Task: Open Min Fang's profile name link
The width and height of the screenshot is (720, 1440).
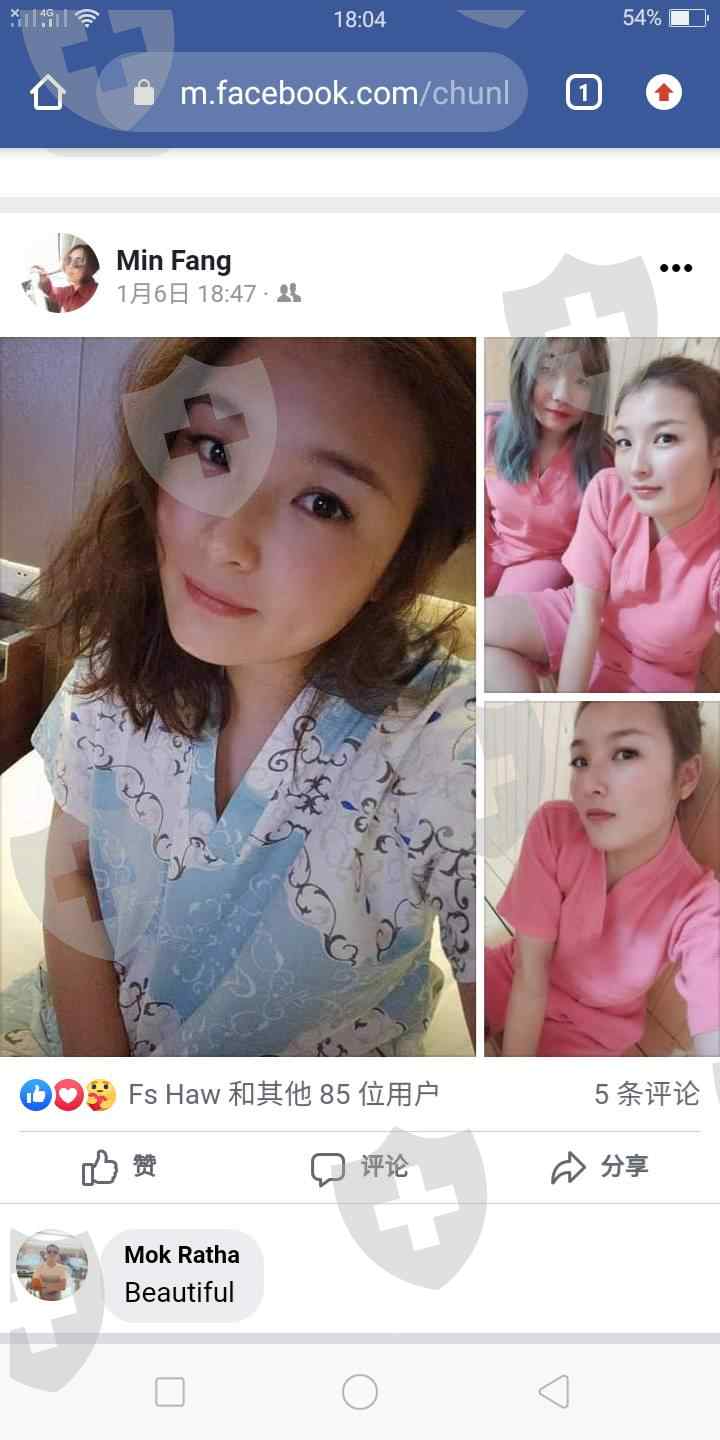Action: 174,260
